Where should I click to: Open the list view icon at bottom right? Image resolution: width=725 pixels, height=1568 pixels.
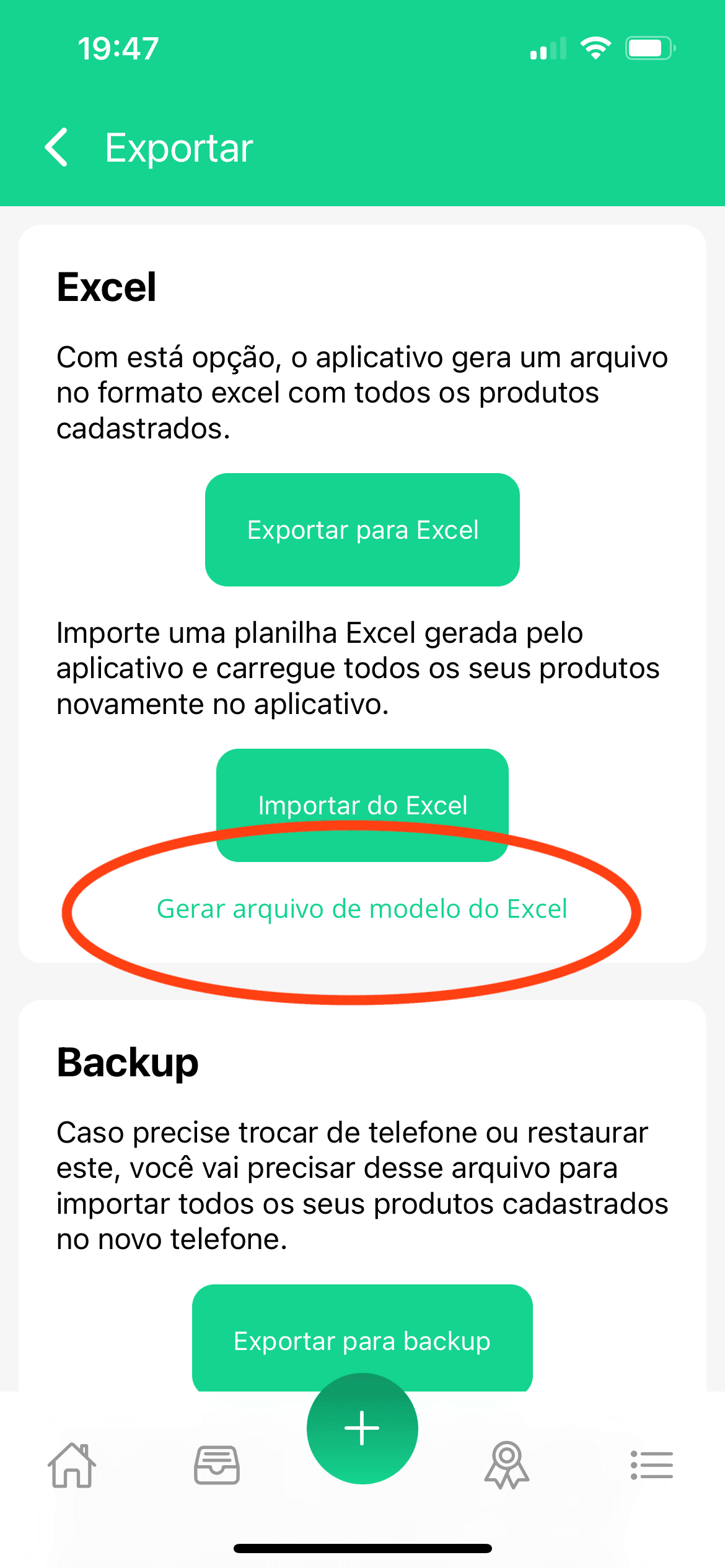tap(652, 1465)
